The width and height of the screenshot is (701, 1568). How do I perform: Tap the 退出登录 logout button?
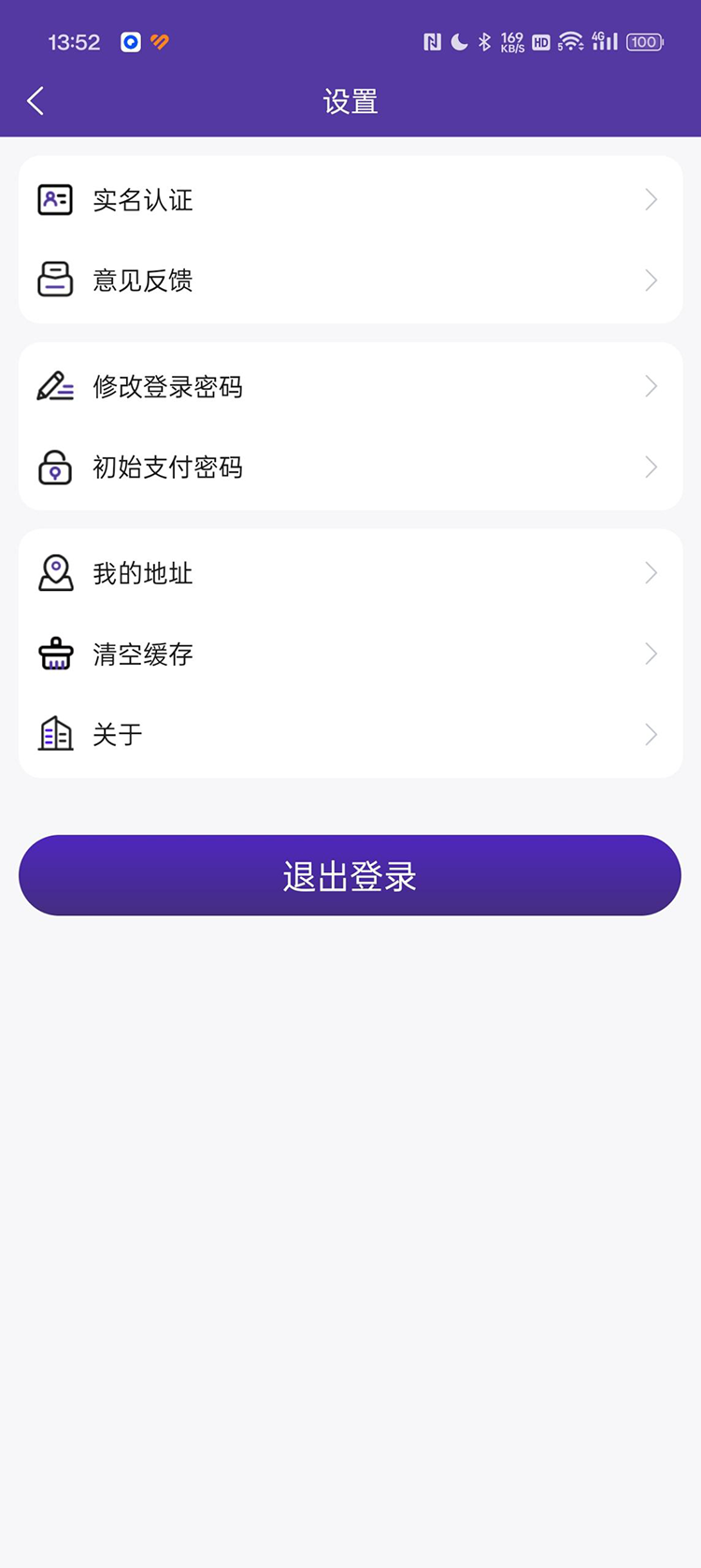click(x=350, y=875)
